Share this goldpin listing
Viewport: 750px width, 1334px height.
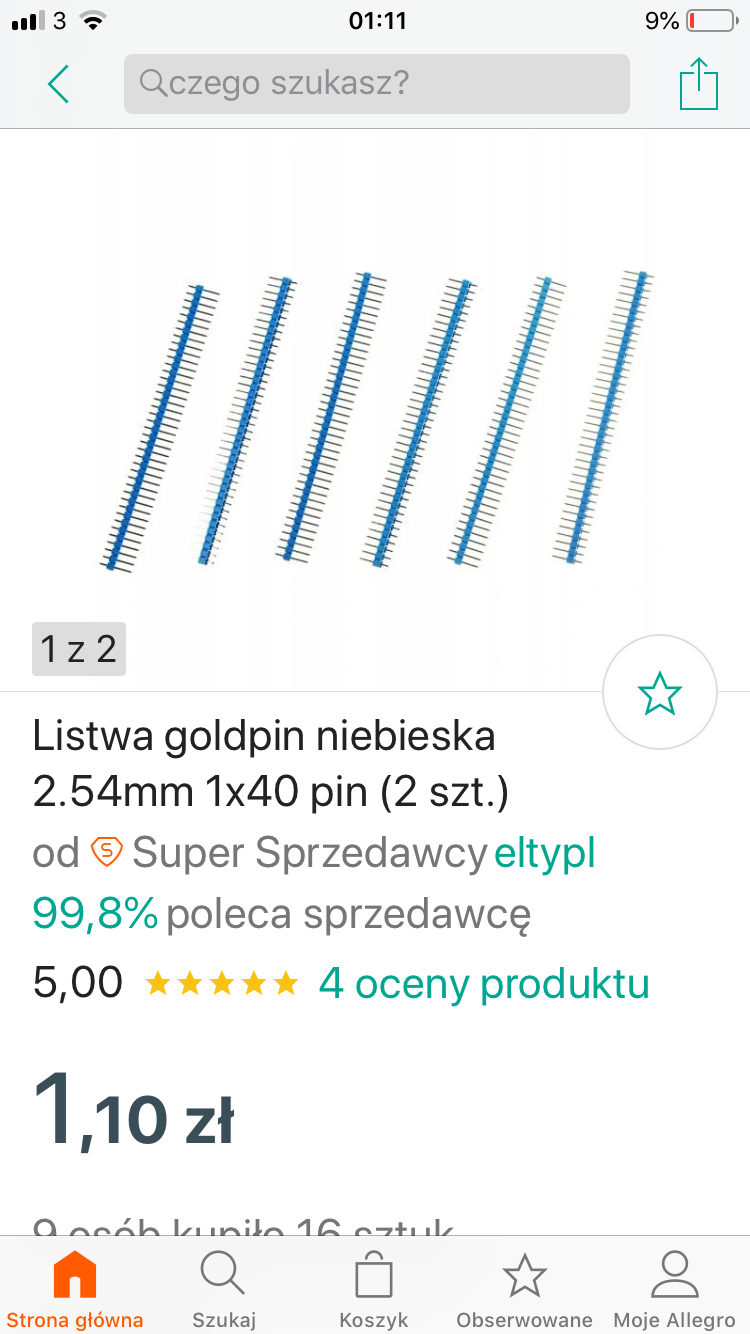pyautogui.click(x=698, y=84)
